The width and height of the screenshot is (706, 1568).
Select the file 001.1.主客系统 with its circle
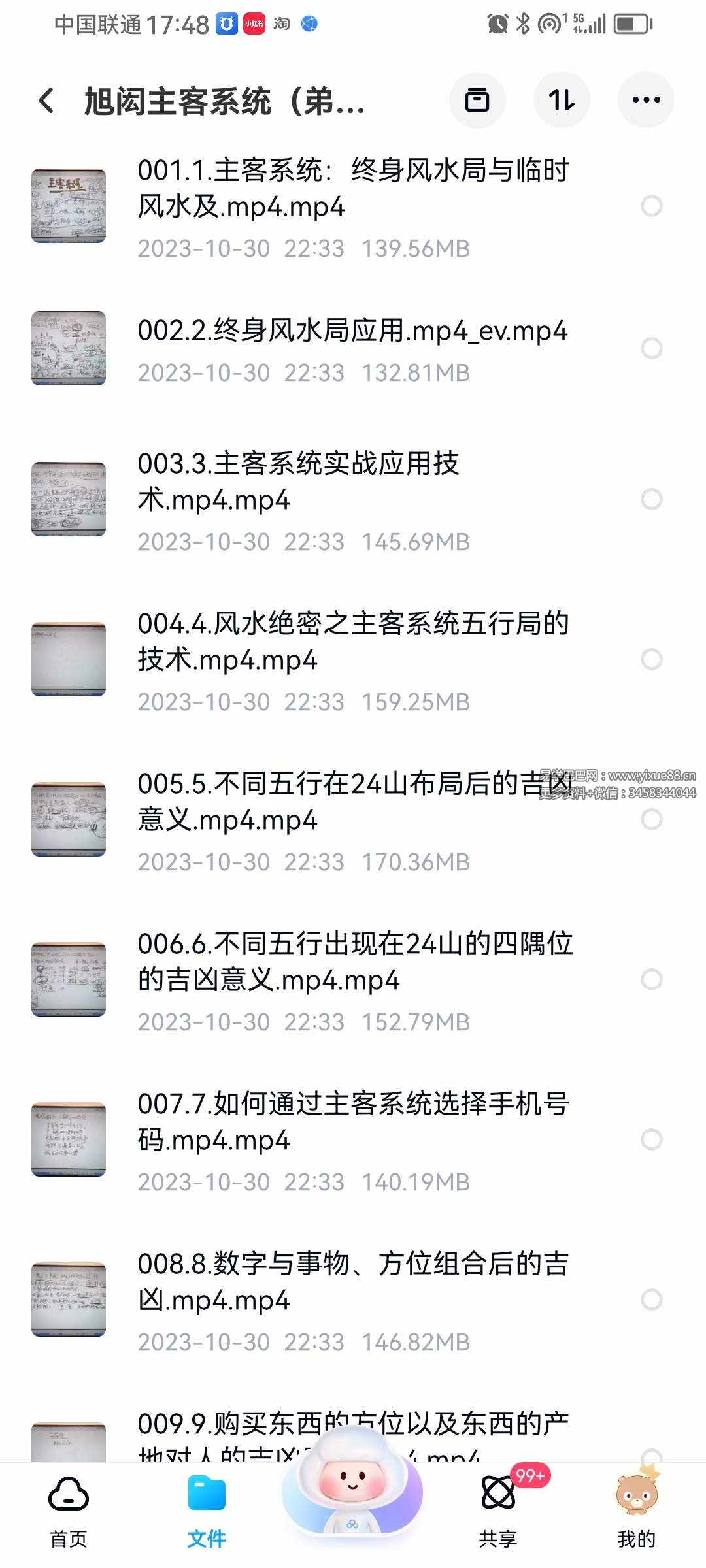(651, 206)
